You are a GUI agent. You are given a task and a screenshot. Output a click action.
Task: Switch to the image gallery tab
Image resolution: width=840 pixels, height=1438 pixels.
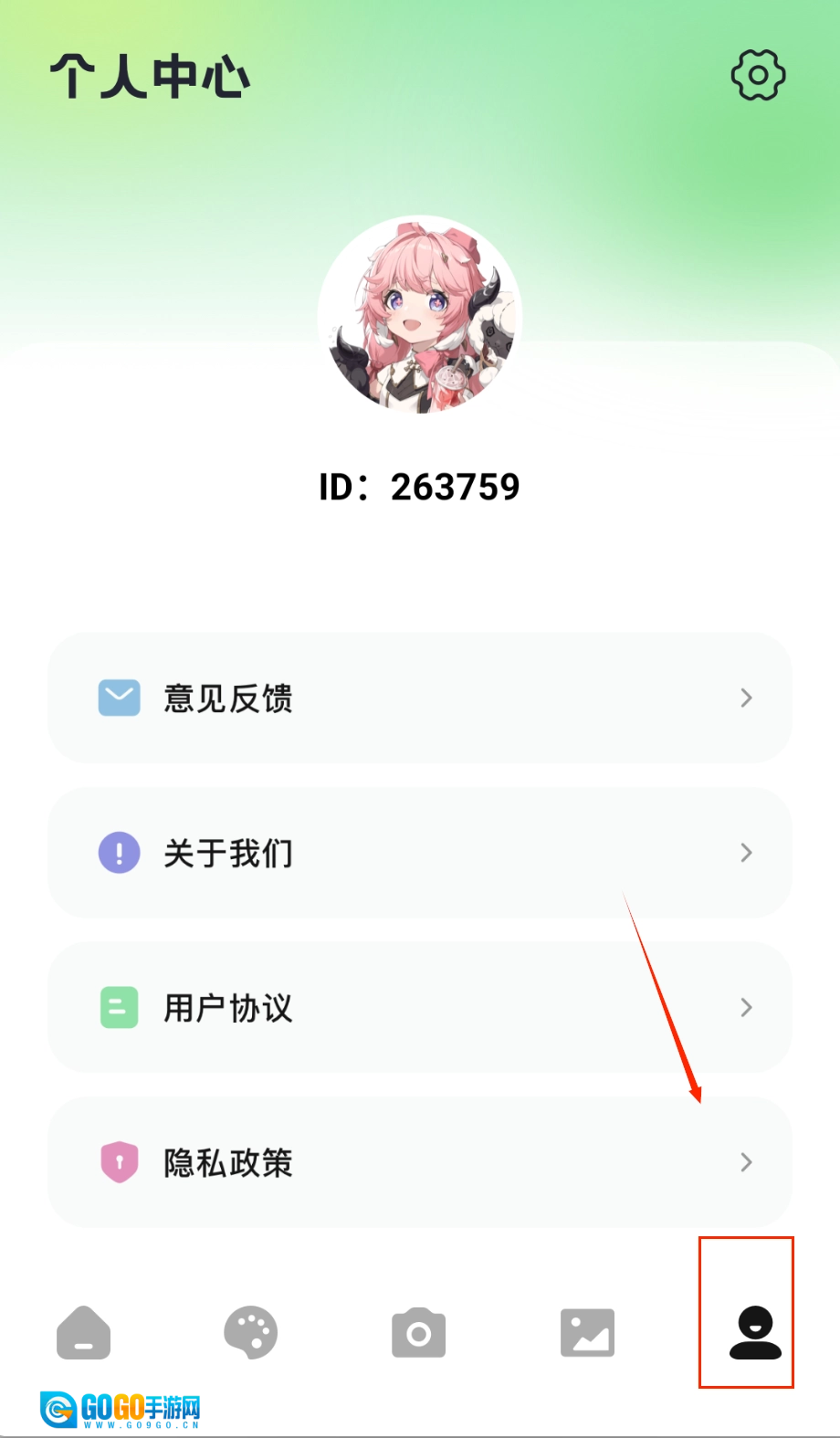click(587, 1333)
